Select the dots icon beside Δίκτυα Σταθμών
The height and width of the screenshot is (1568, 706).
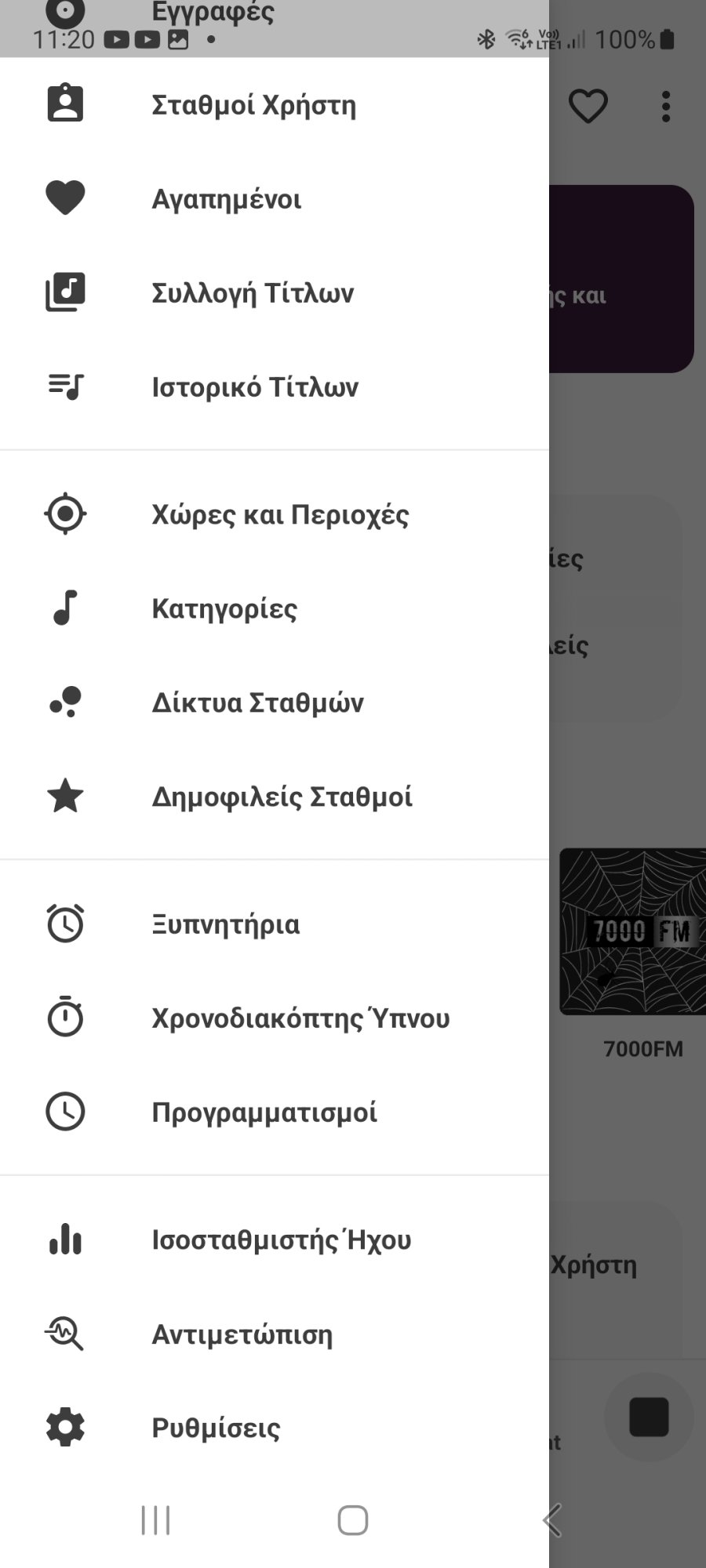coord(65,701)
